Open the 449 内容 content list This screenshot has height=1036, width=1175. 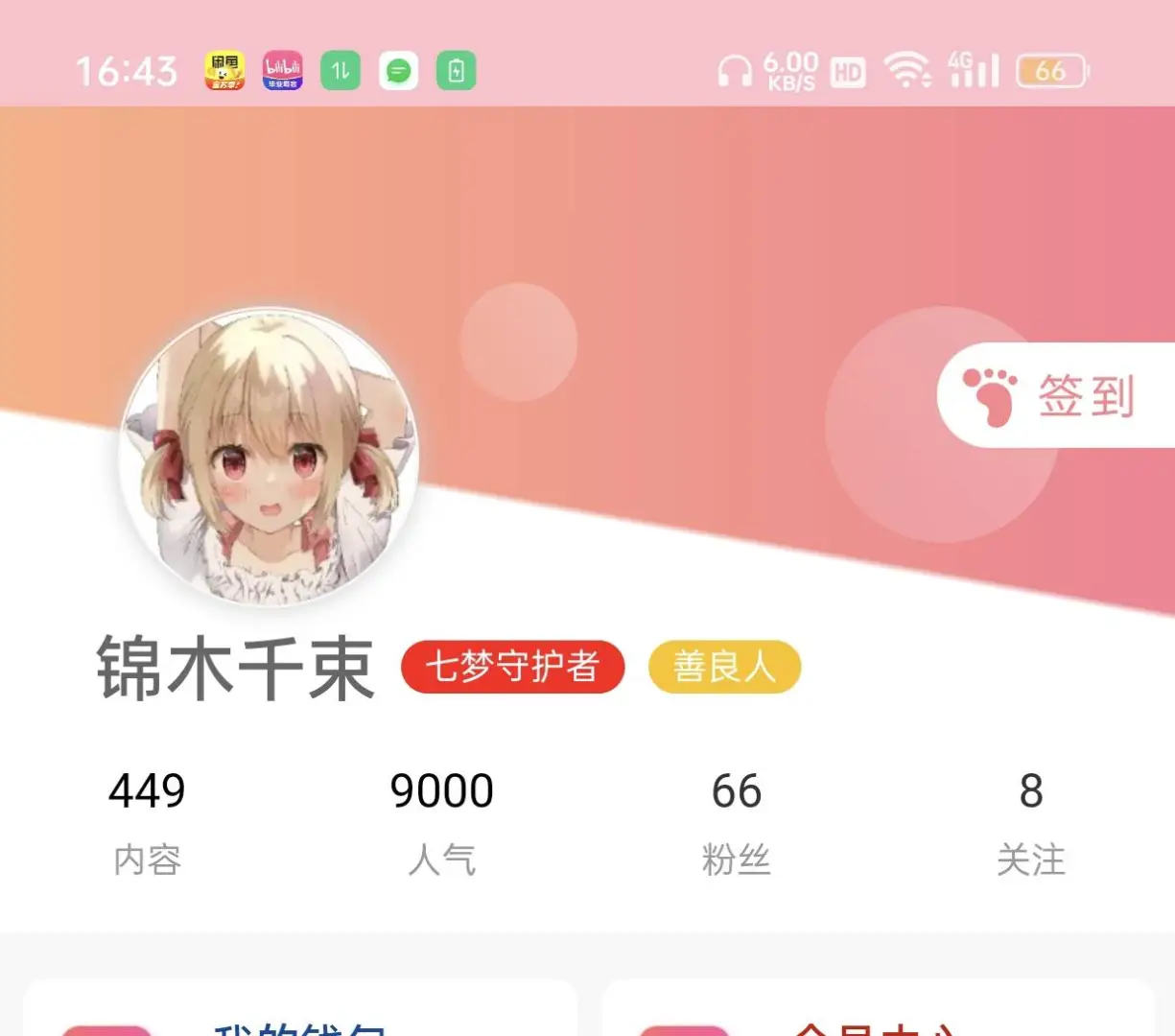click(x=147, y=821)
